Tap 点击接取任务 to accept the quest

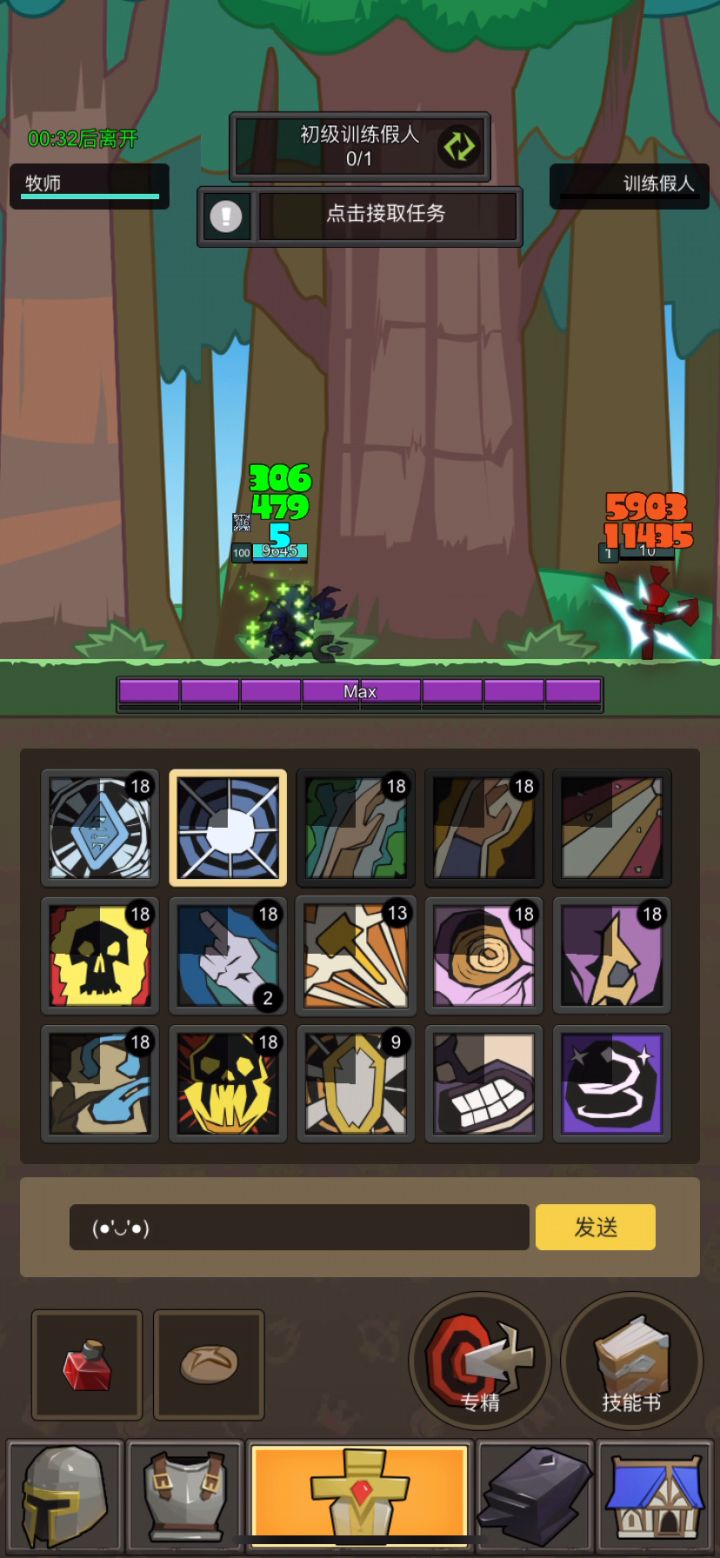tap(388, 215)
